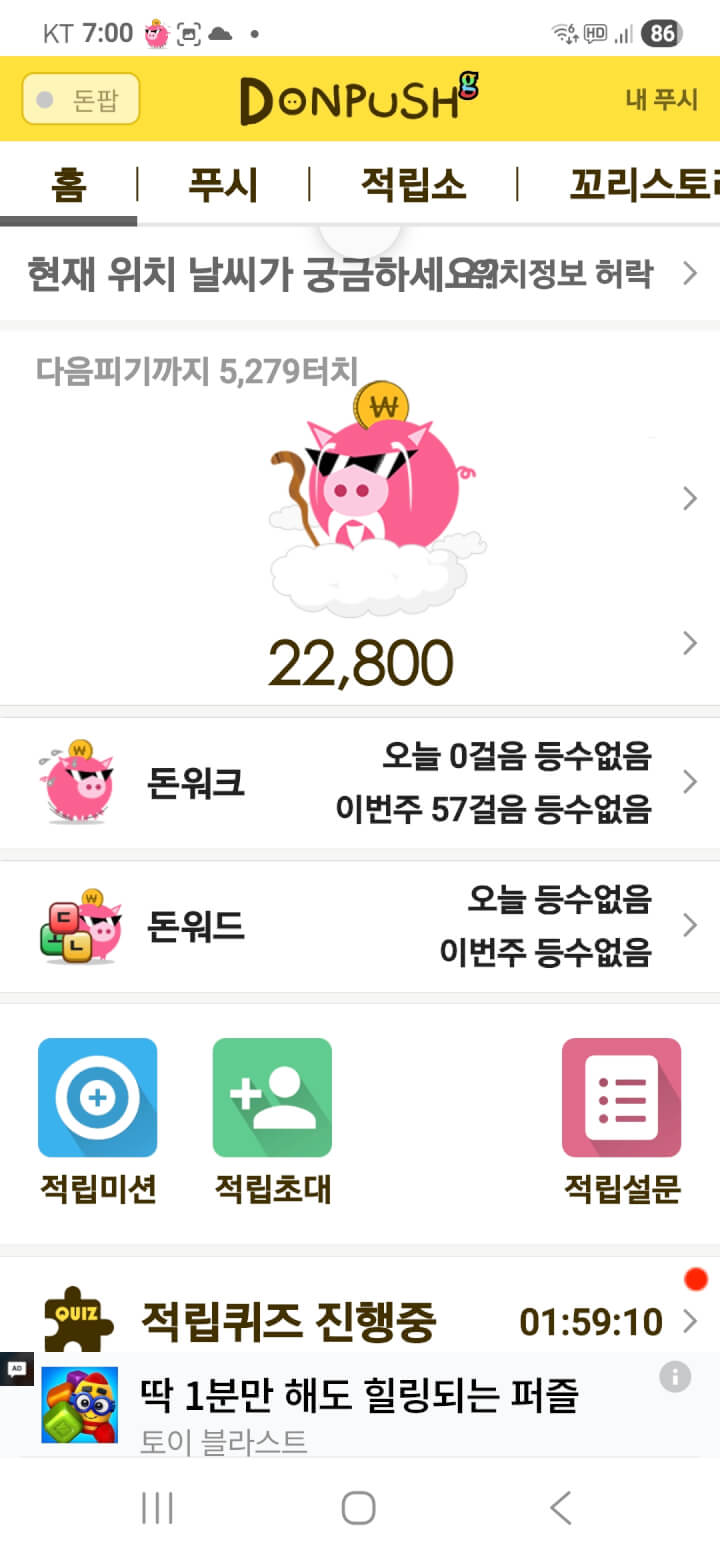
Task: Open 적립초대 invite friends
Action: (272, 1120)
